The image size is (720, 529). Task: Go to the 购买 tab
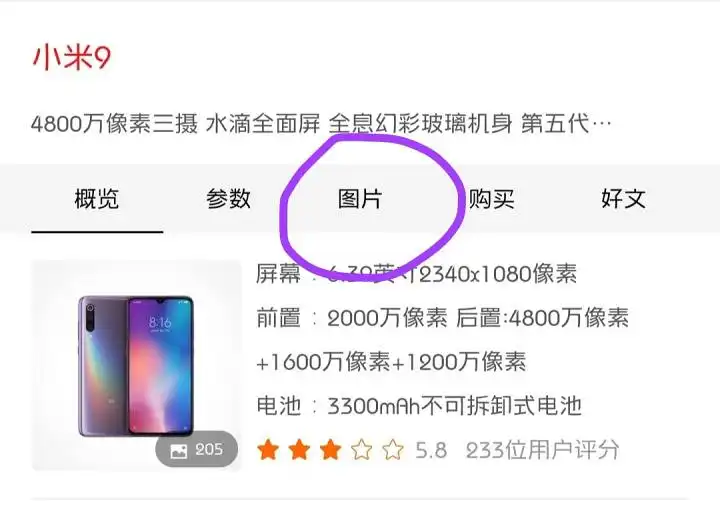pos(492,198)
